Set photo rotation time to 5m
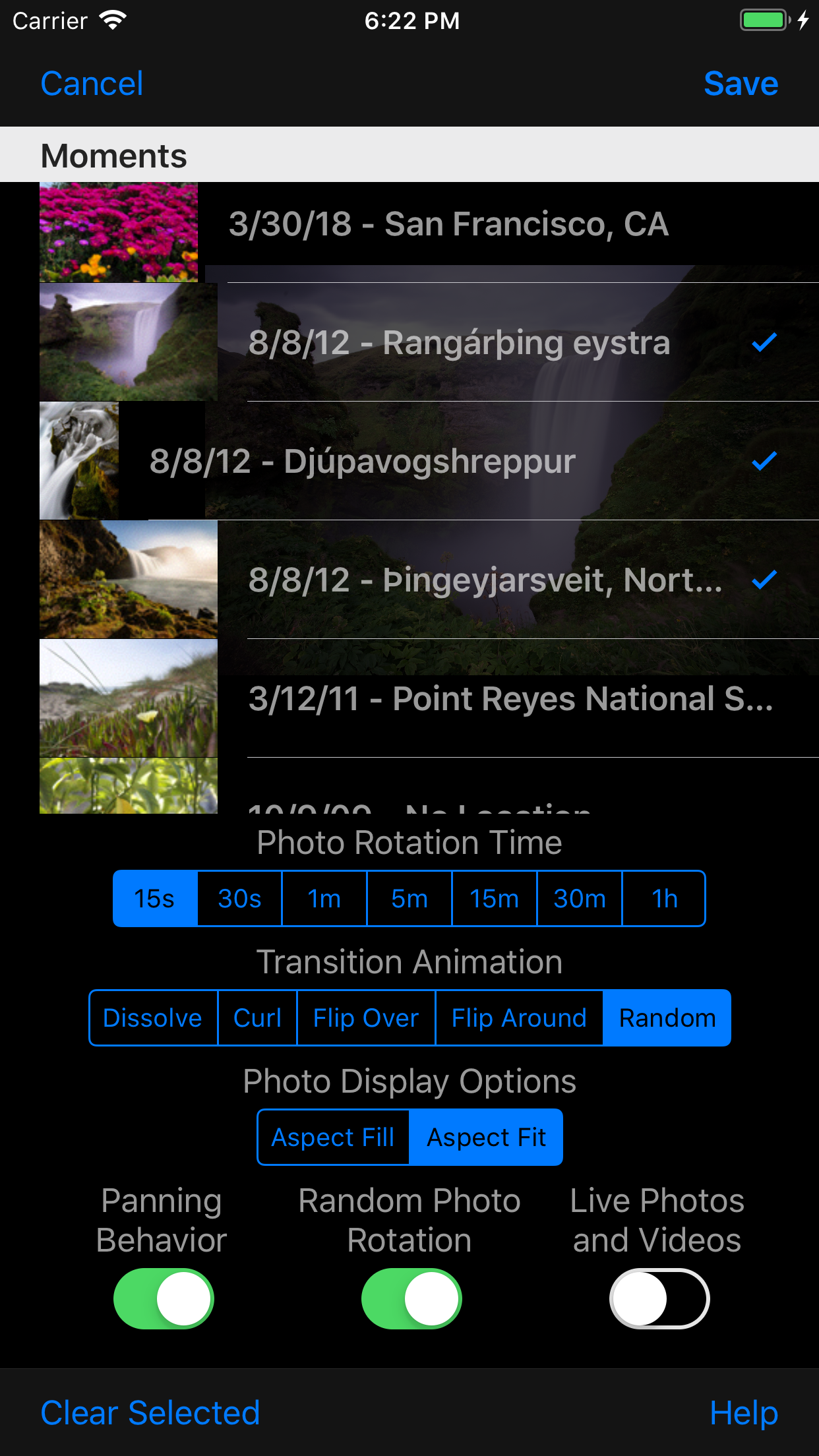 coord(409,899)
